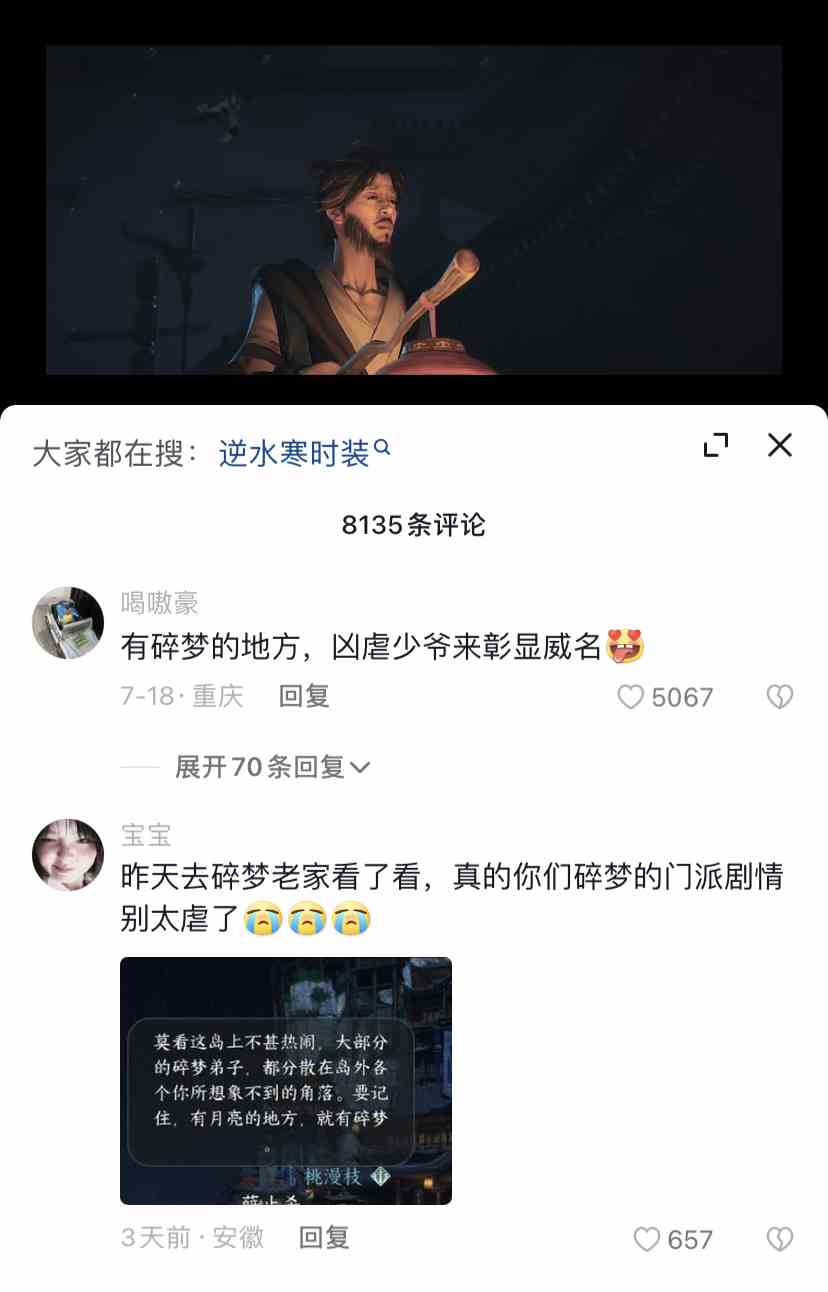Reply to 宝宝's comment
This screenshot has height=1292, width=828.
coord(324,1238)
